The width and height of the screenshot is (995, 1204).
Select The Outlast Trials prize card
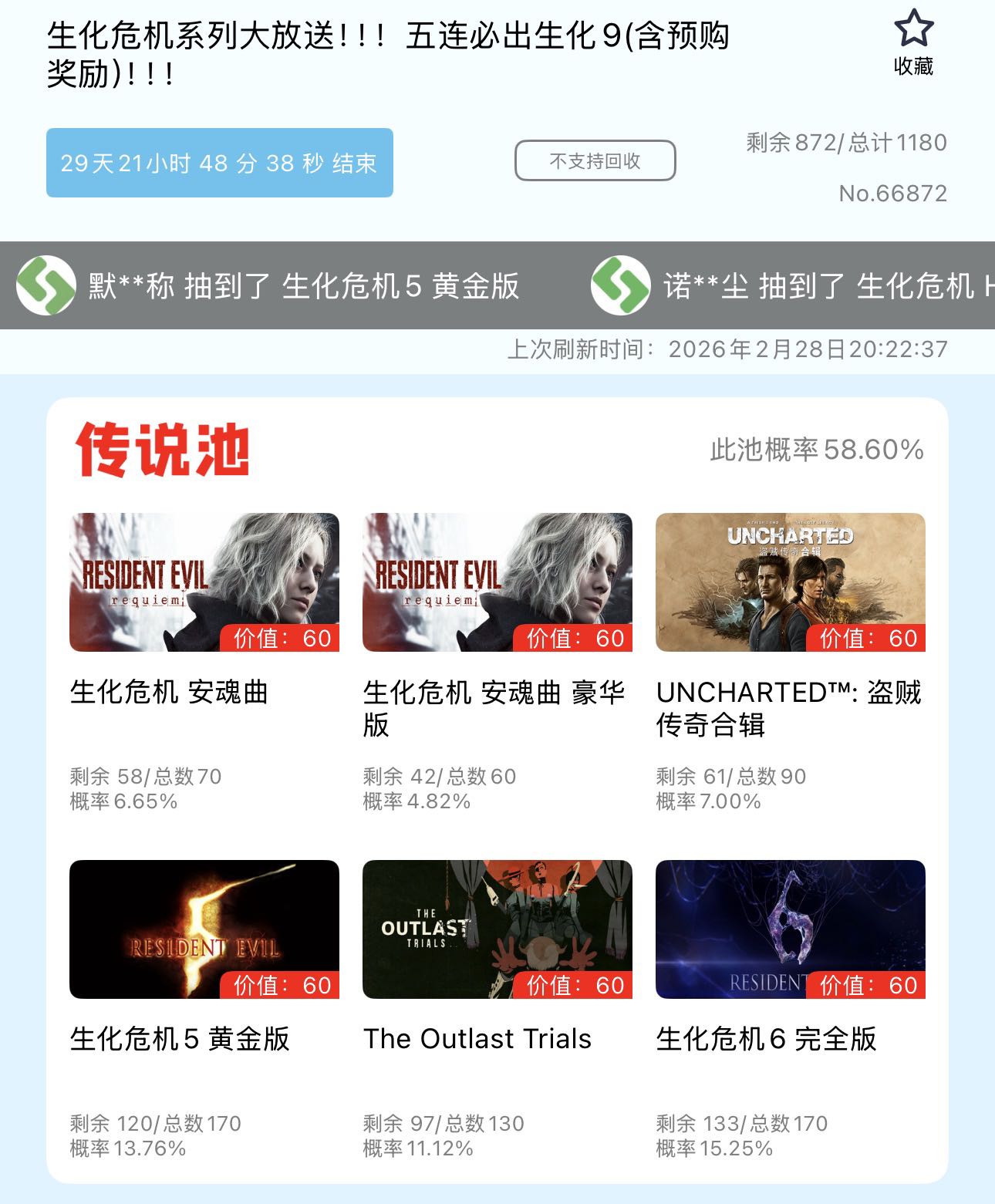497,929
